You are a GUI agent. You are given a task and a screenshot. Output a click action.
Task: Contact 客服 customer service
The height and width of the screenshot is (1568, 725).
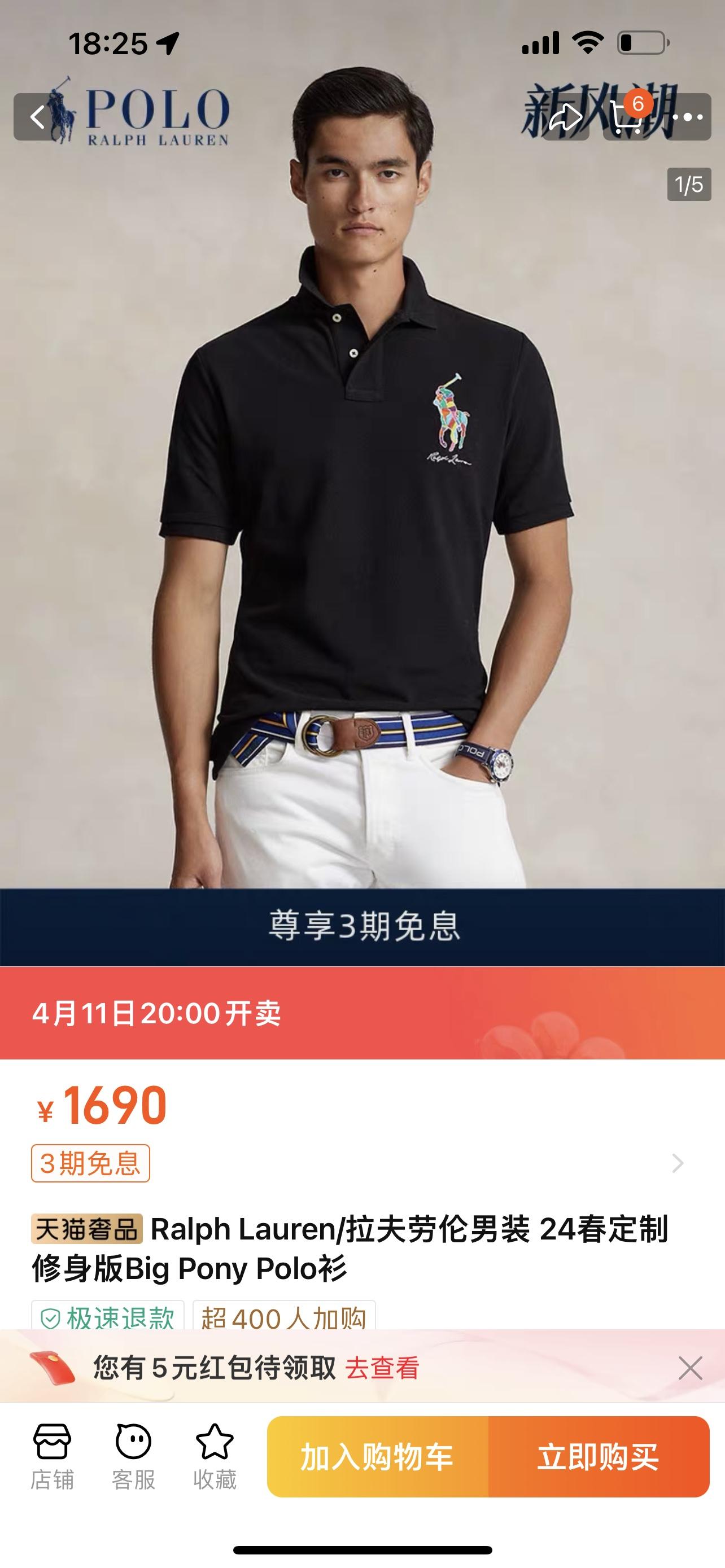tap(133, 1456)
